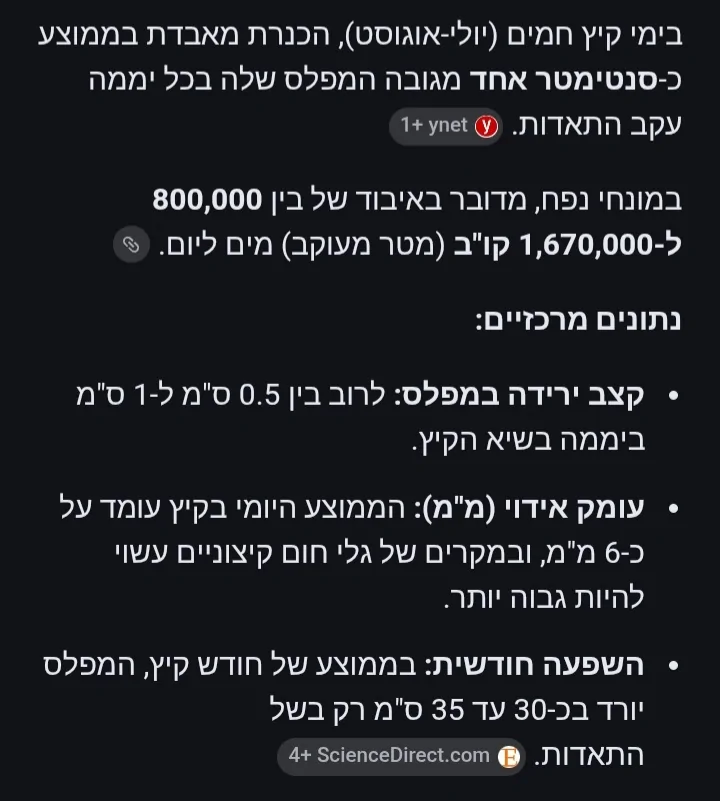Viewport: 720px width, 801px height.
Task: Tap the link icon after the volume figures
Action: (x=131, y=244)
